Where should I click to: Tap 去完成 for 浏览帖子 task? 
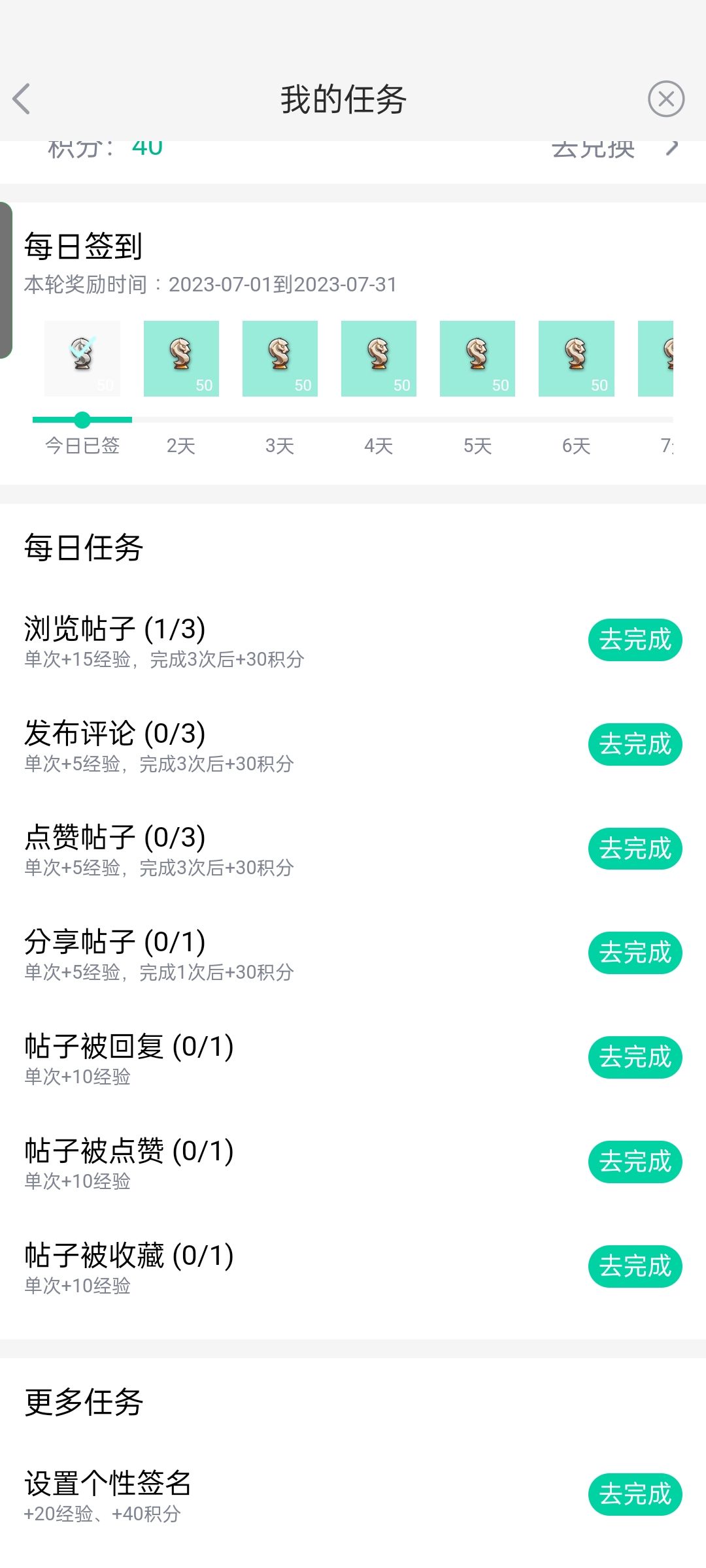pyautogui.click(x=635, y=640)
